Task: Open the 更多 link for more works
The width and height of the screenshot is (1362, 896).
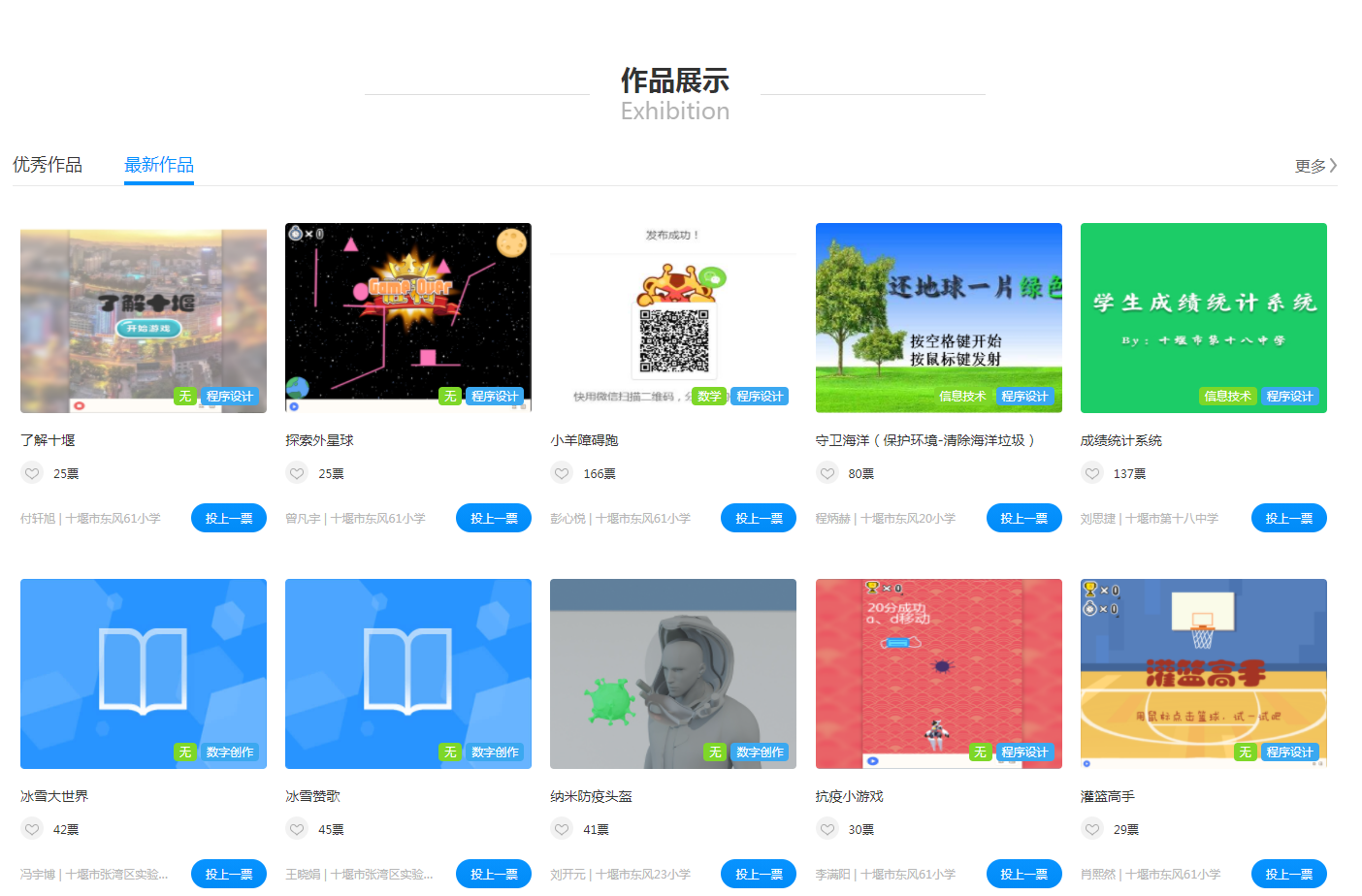Action: pyautogui.click(x=1314, y=166)
